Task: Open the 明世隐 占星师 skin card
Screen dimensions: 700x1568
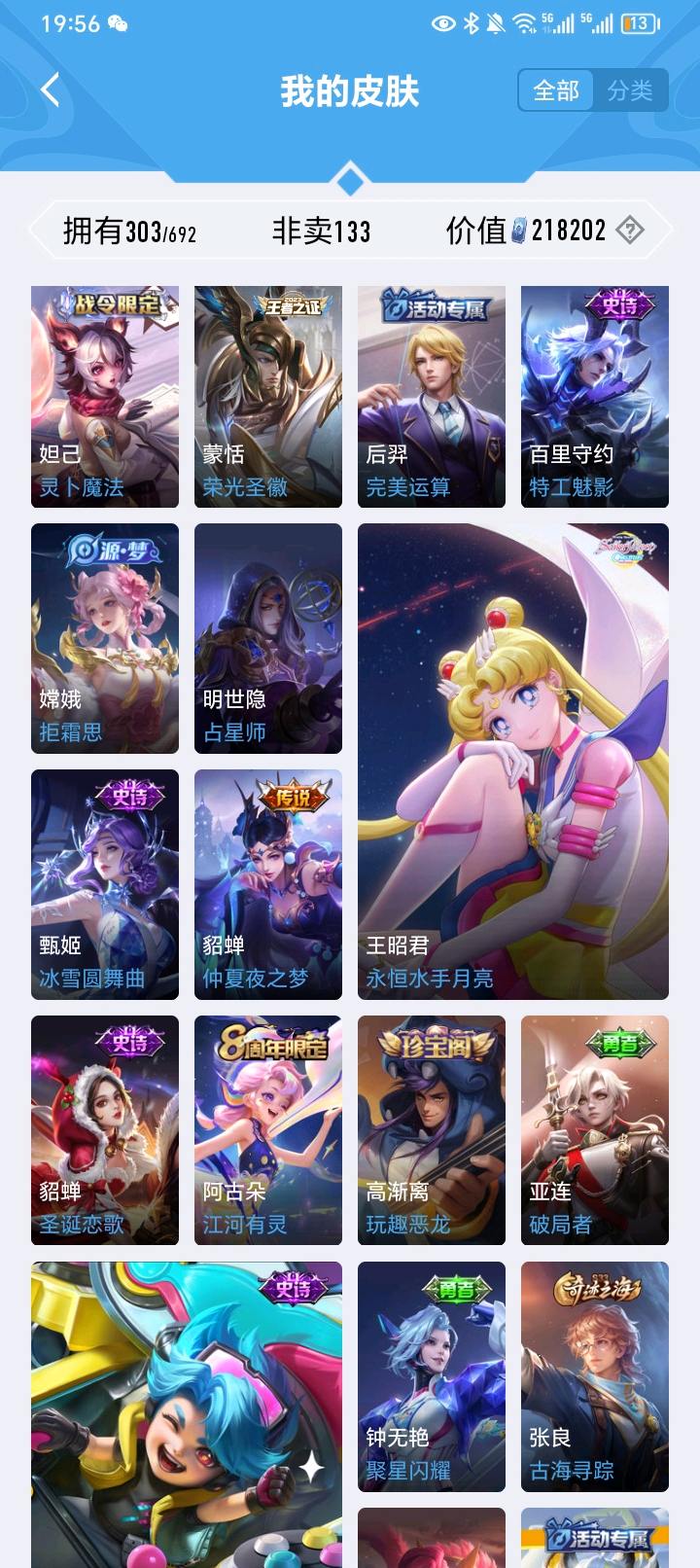Action: (x=268, y=638)
